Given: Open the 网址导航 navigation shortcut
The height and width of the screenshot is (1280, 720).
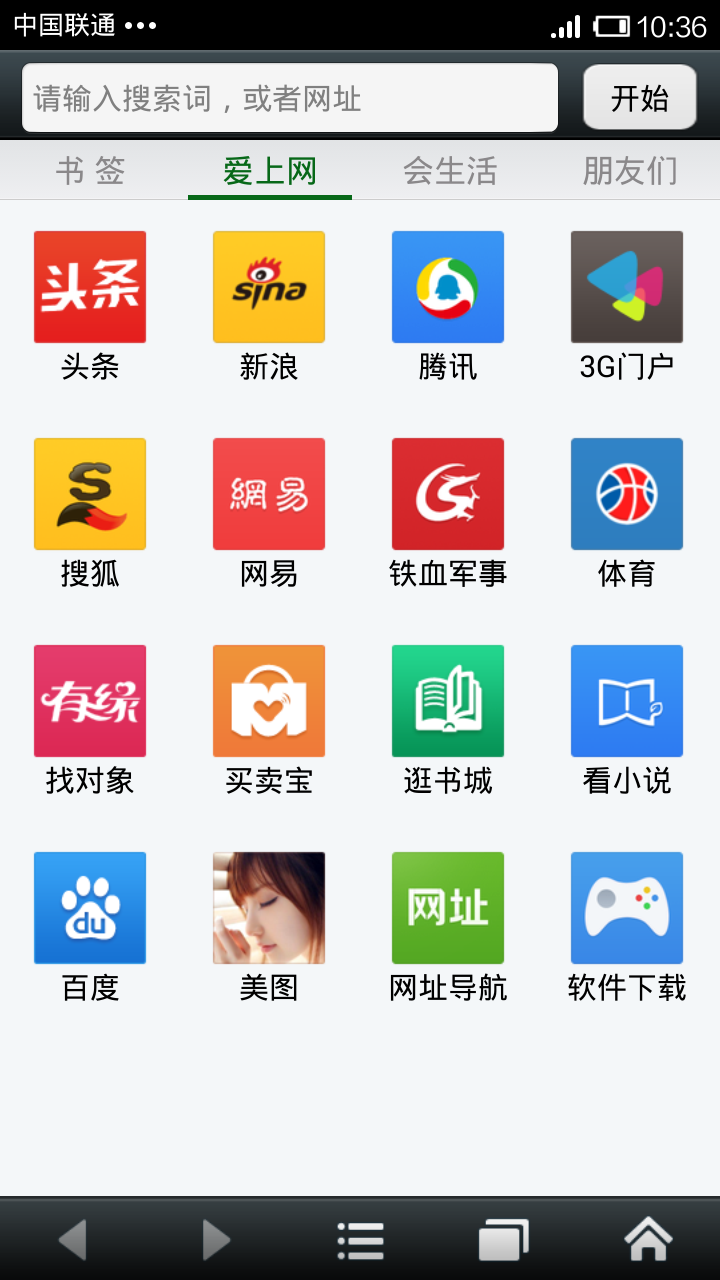Looking at the screenshot, I should coord(447,908).
